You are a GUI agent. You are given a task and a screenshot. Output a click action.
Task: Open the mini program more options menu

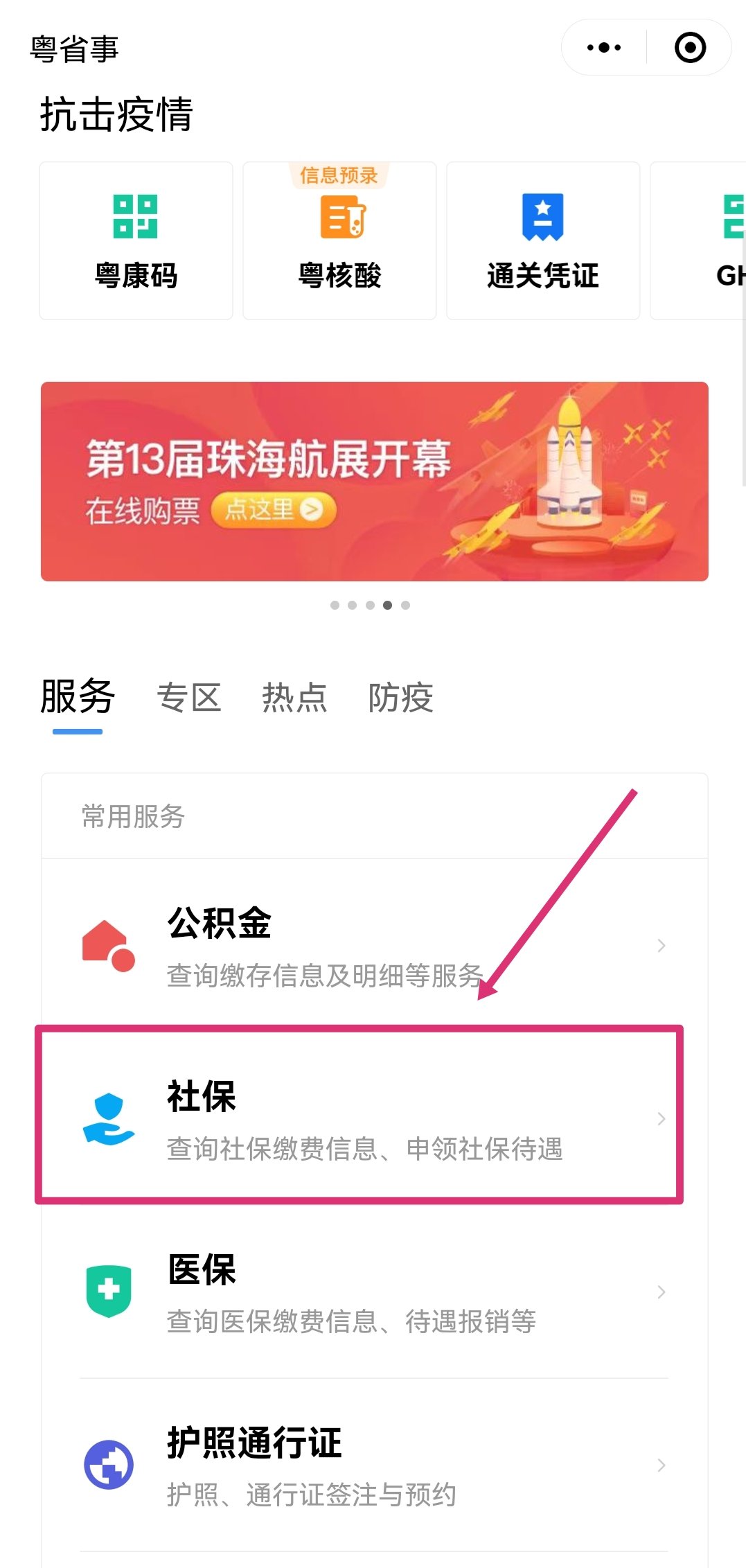(604, 48)
